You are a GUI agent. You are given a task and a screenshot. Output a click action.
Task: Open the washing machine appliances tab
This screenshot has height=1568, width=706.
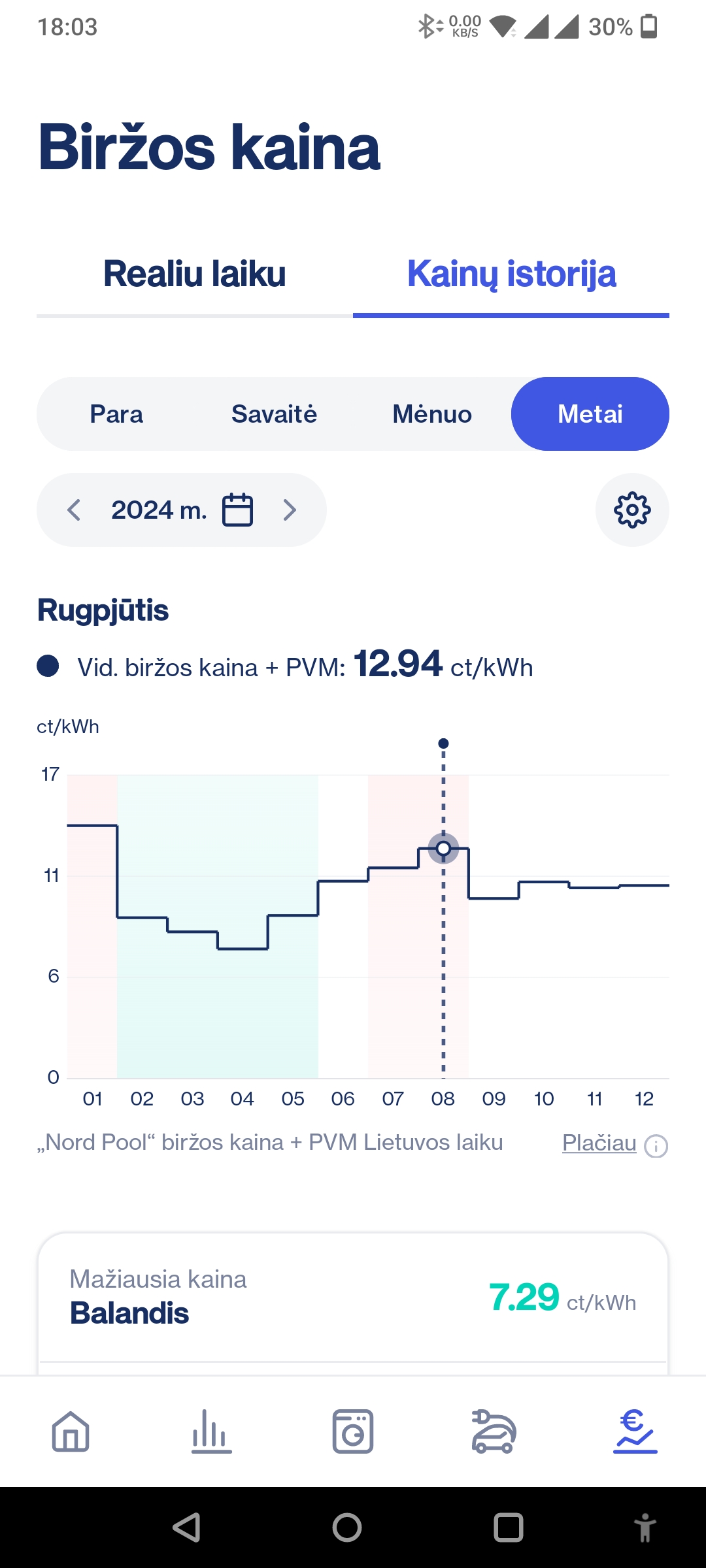pos(353,1431)
